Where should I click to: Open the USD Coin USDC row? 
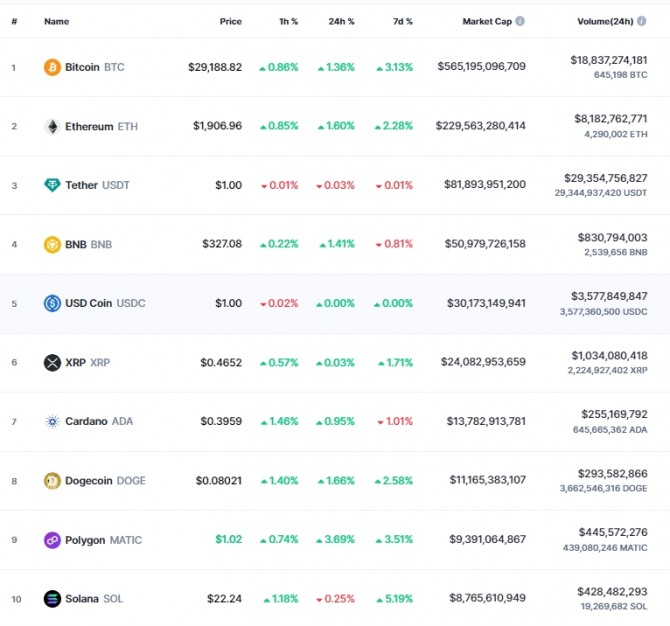90,303
